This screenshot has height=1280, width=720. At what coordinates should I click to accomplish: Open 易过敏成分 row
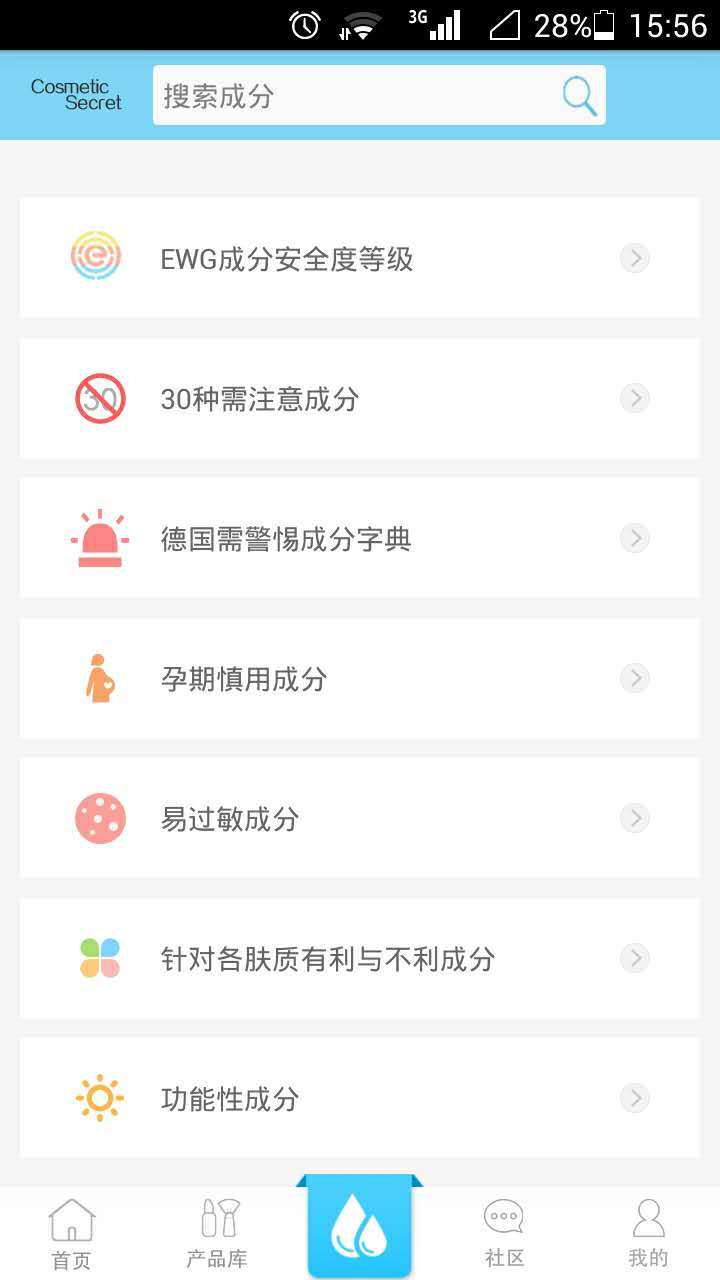click(x=360, y=818)
